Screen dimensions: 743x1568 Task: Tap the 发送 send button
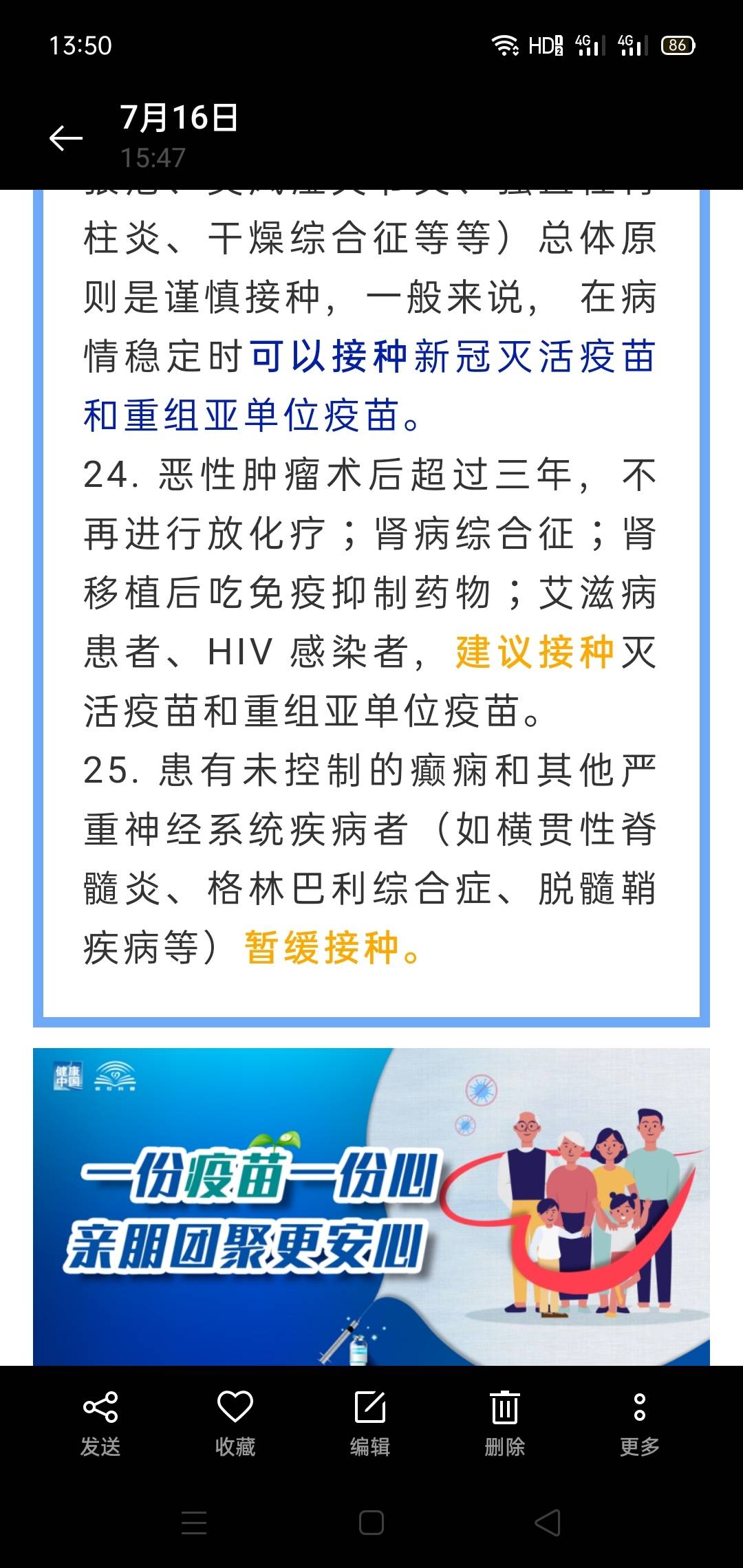pos(102,1417)
